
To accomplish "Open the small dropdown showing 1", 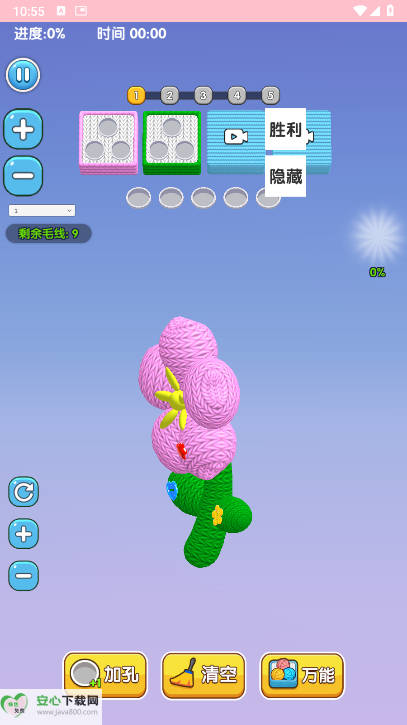I will [42, 210].
